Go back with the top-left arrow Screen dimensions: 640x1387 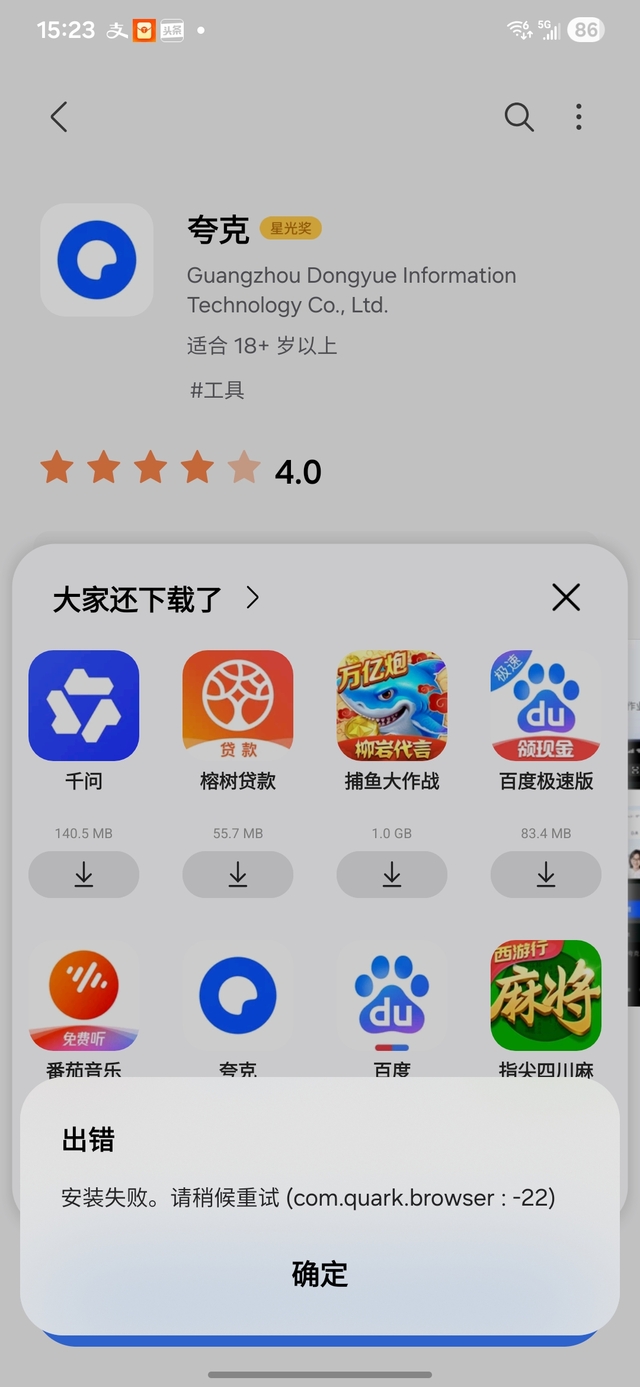(59, 117)
